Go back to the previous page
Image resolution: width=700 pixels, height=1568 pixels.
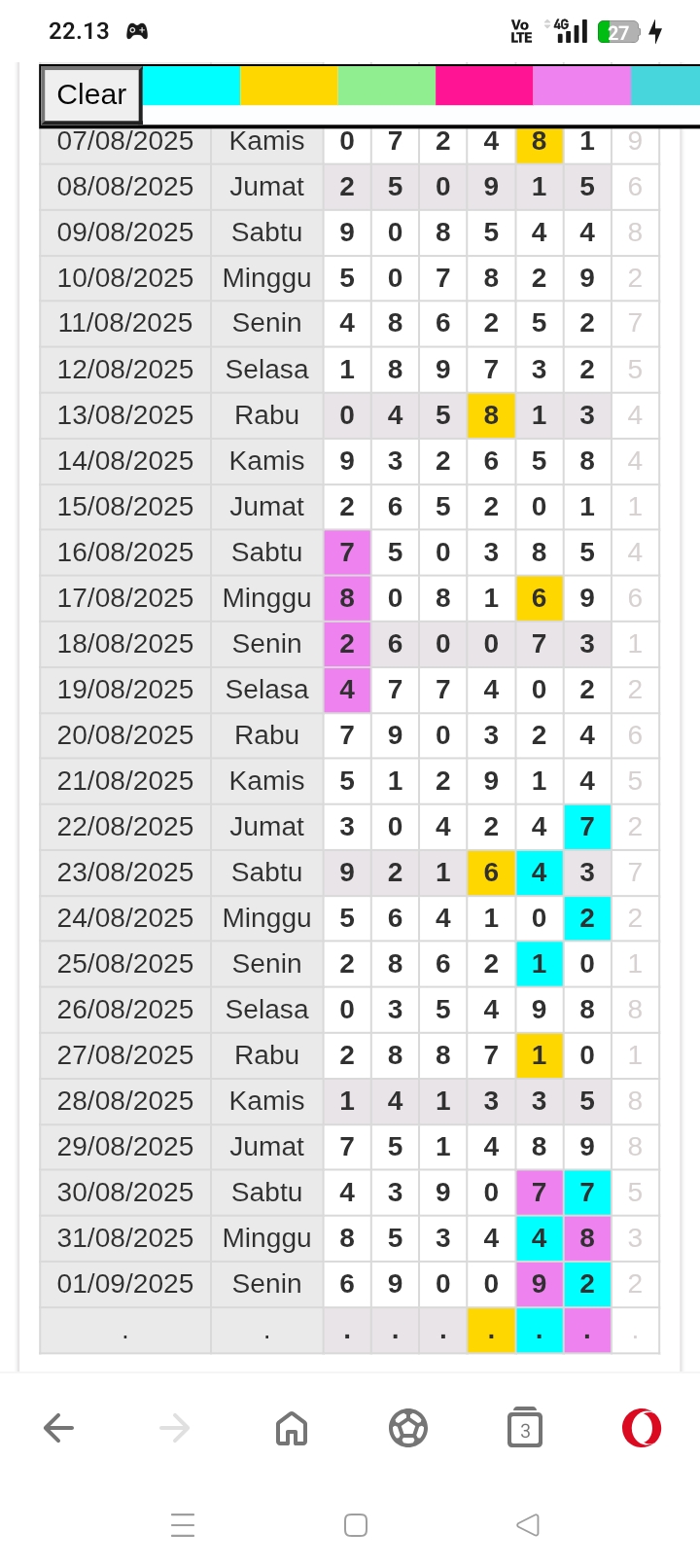coord(59,1428)
